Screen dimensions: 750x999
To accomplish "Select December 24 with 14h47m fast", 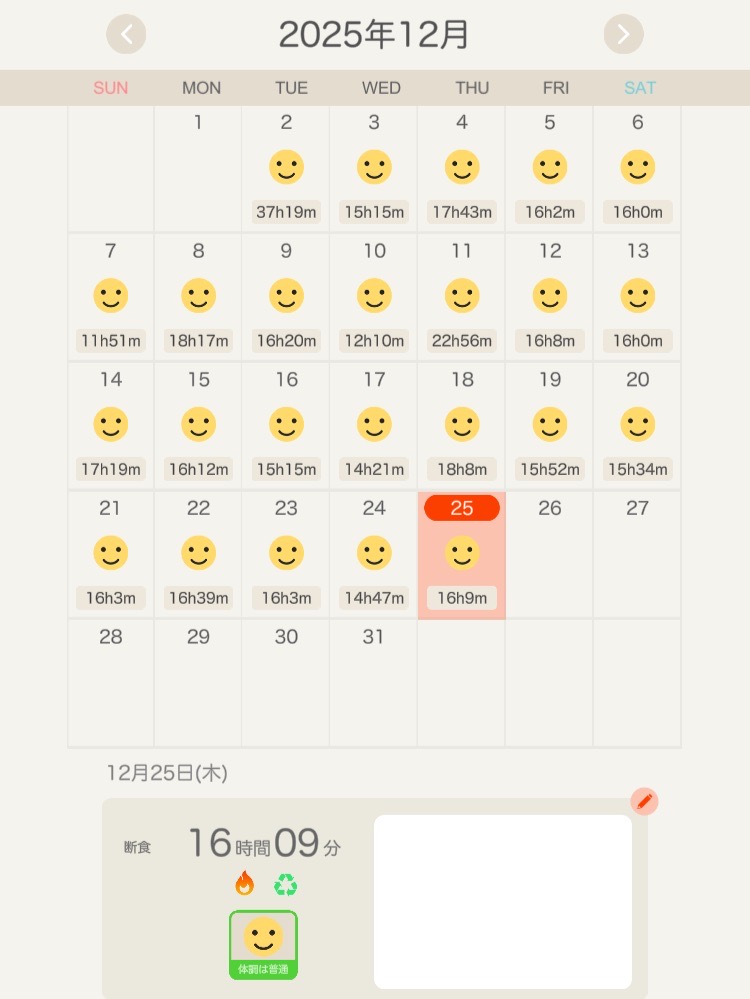I will click(x=374, y=555).
